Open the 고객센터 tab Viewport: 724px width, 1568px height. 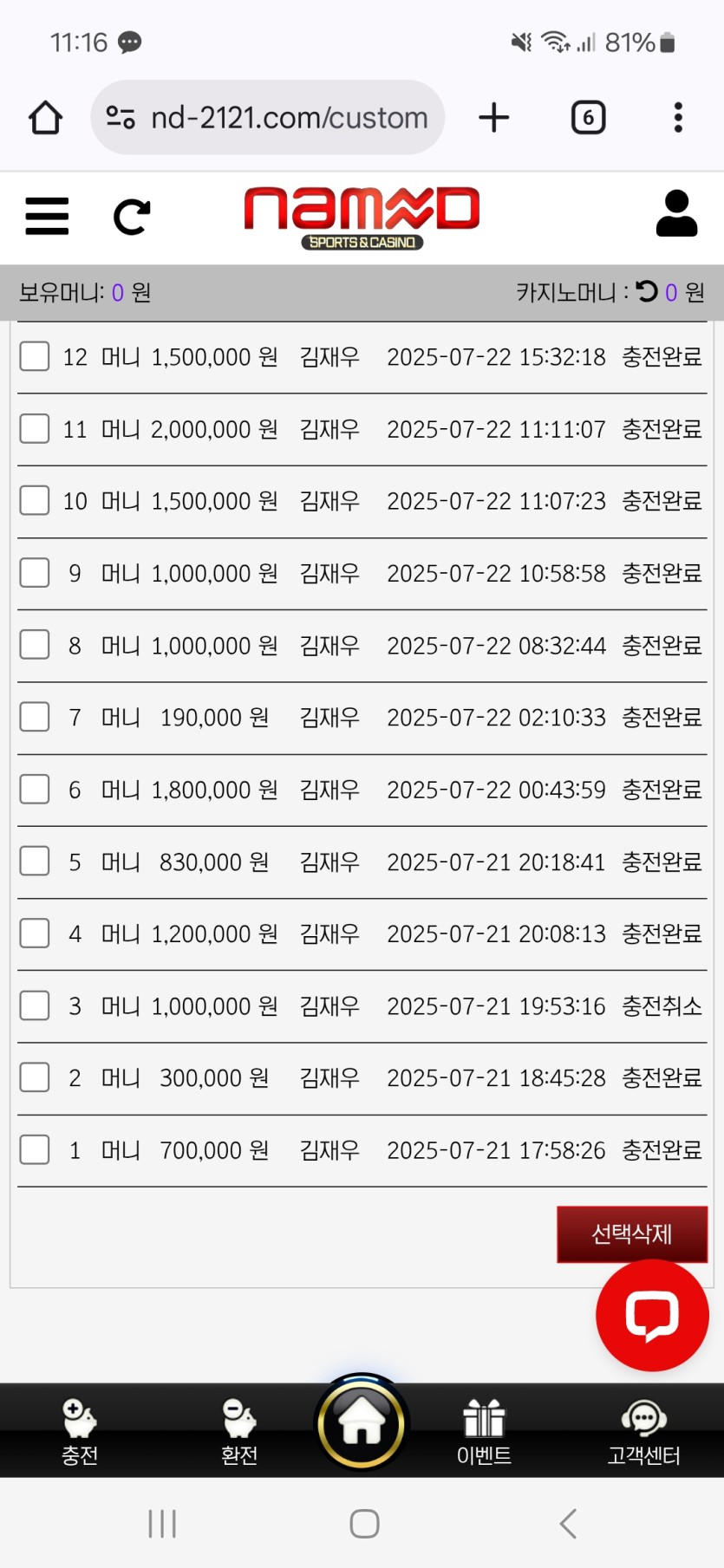[643, 1431]
